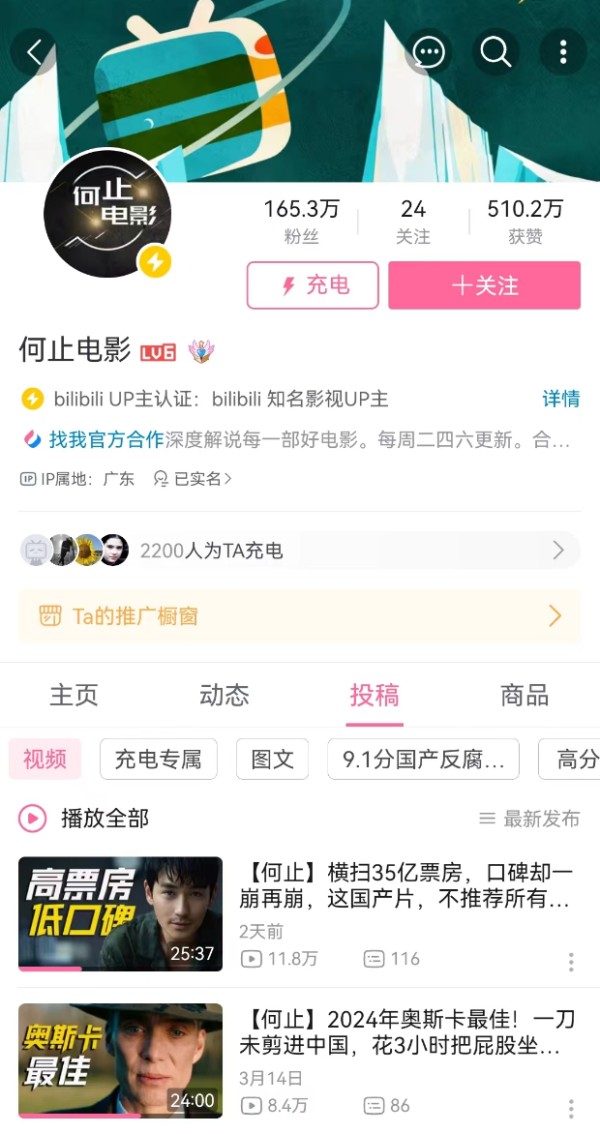Open the three-dot overflow menu
Screen dimensions: 600x1134
pyautogui.click(x=563, y=52)
